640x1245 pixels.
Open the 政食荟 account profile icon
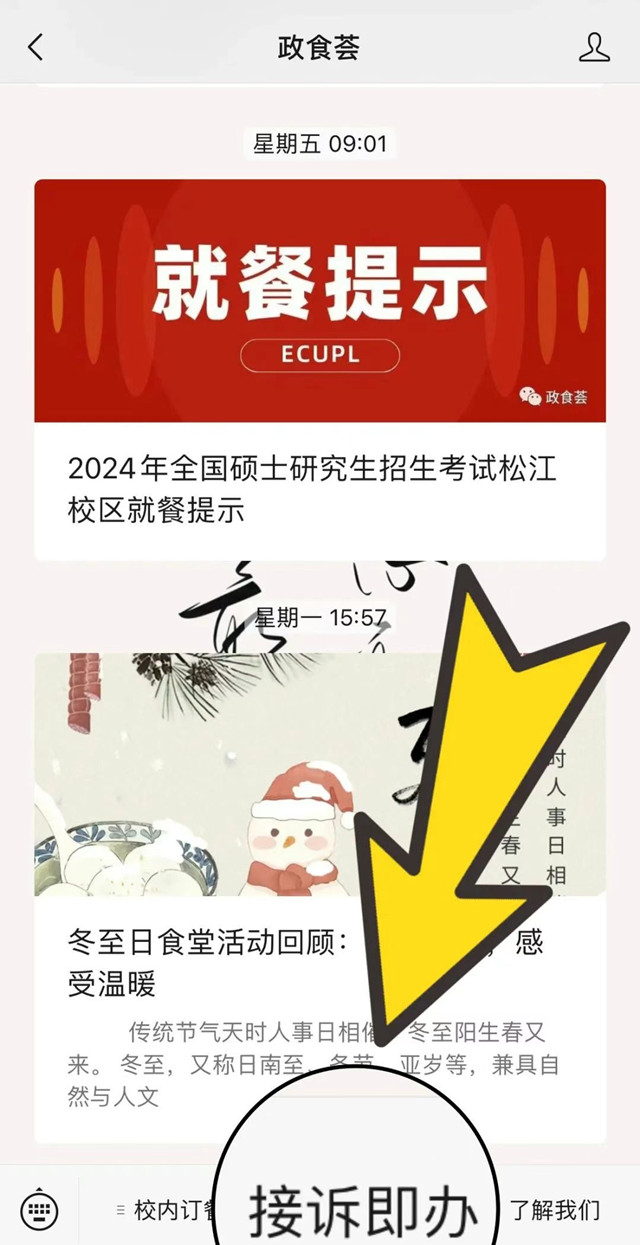coord(594,47)
